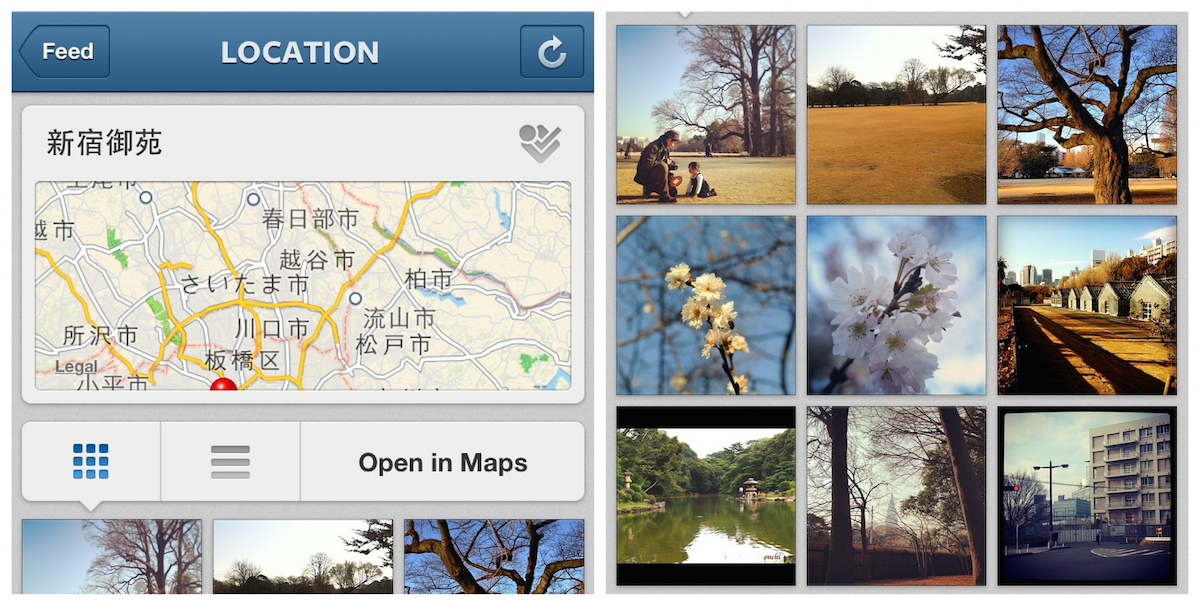
Task: Switch to grid view
Action: coord(91,461)
